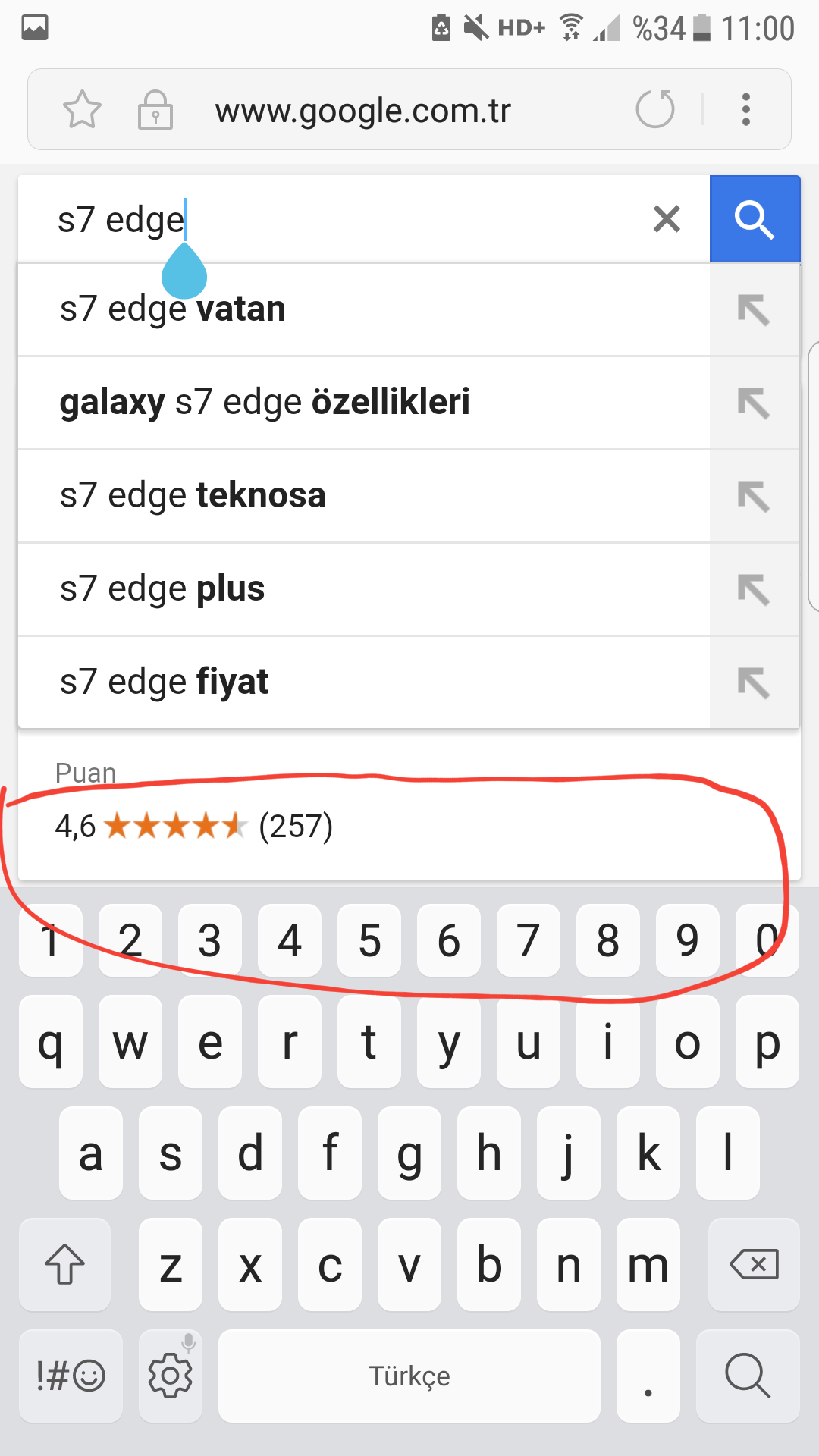
Task: Tap the keyboard's search key
Action: 748,1376
